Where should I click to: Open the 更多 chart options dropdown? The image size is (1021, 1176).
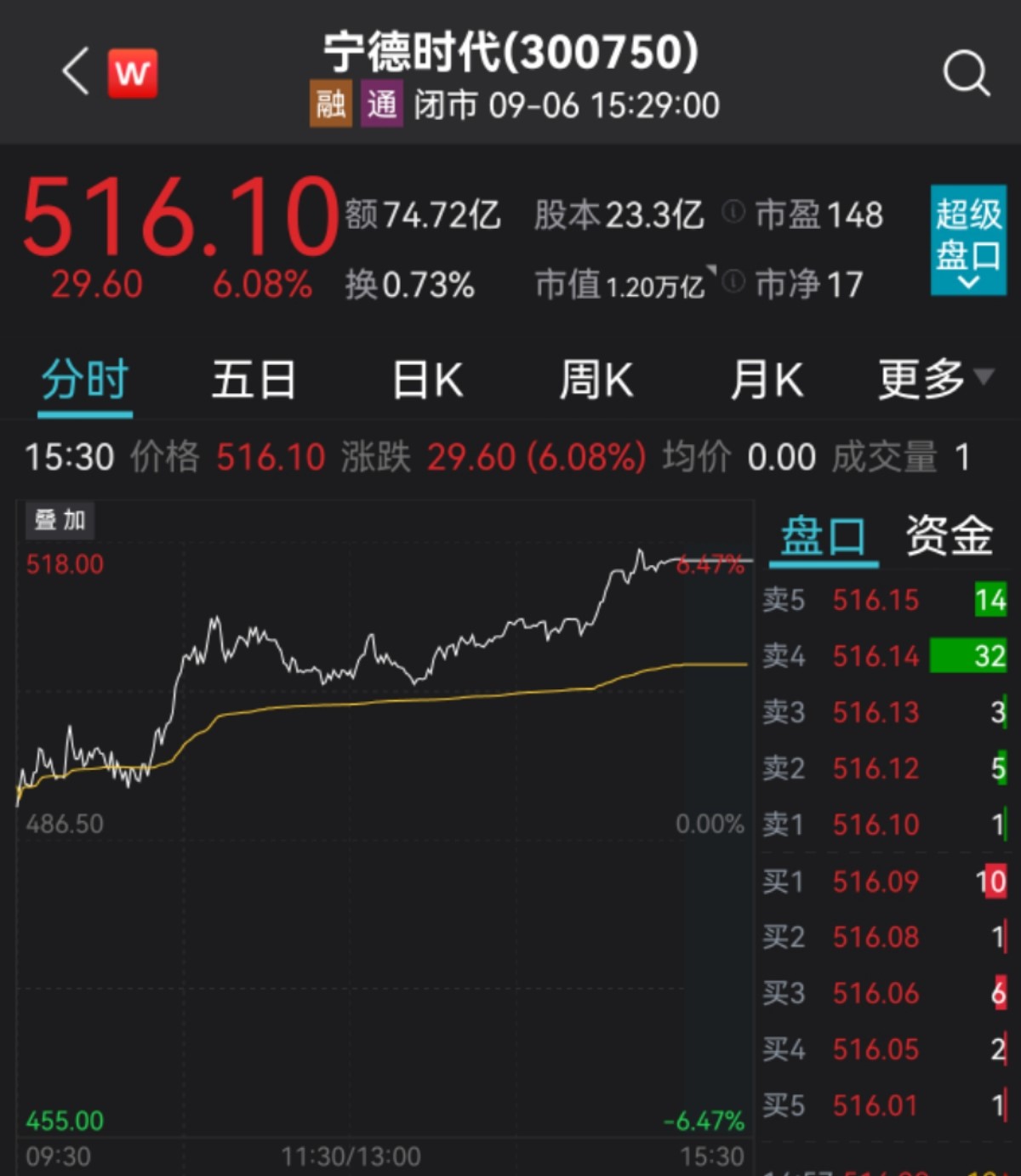934,380
